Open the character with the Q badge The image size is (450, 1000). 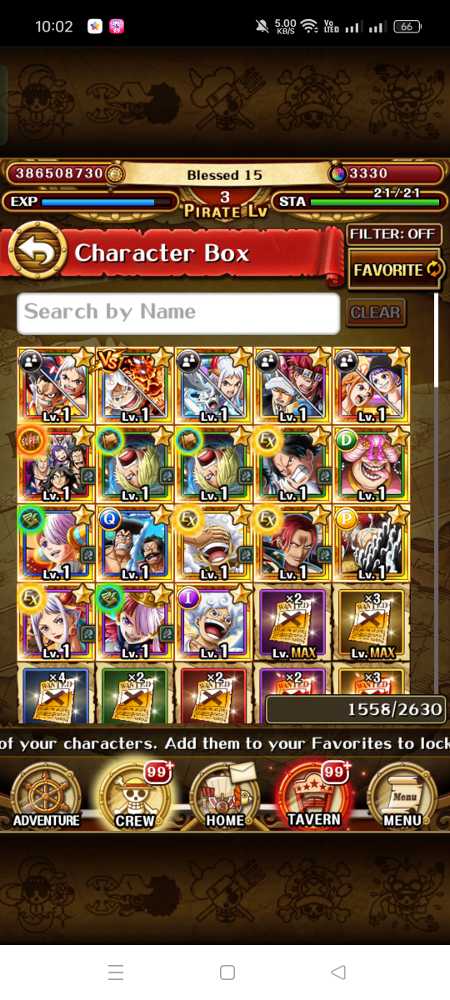(x=134, y=543)
